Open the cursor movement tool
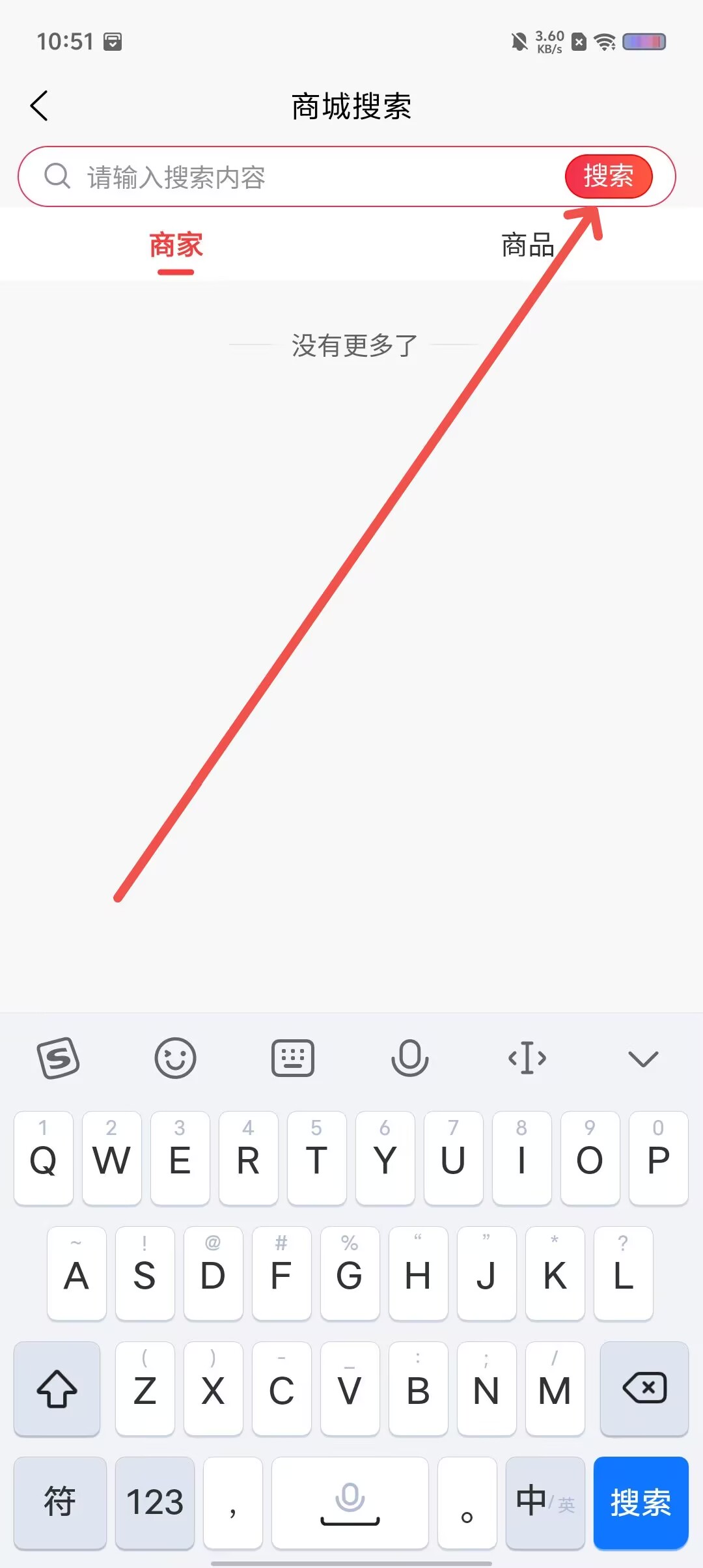Image resolution: width=703 pixels, height=1568 pixels. tap(527, 1058)
